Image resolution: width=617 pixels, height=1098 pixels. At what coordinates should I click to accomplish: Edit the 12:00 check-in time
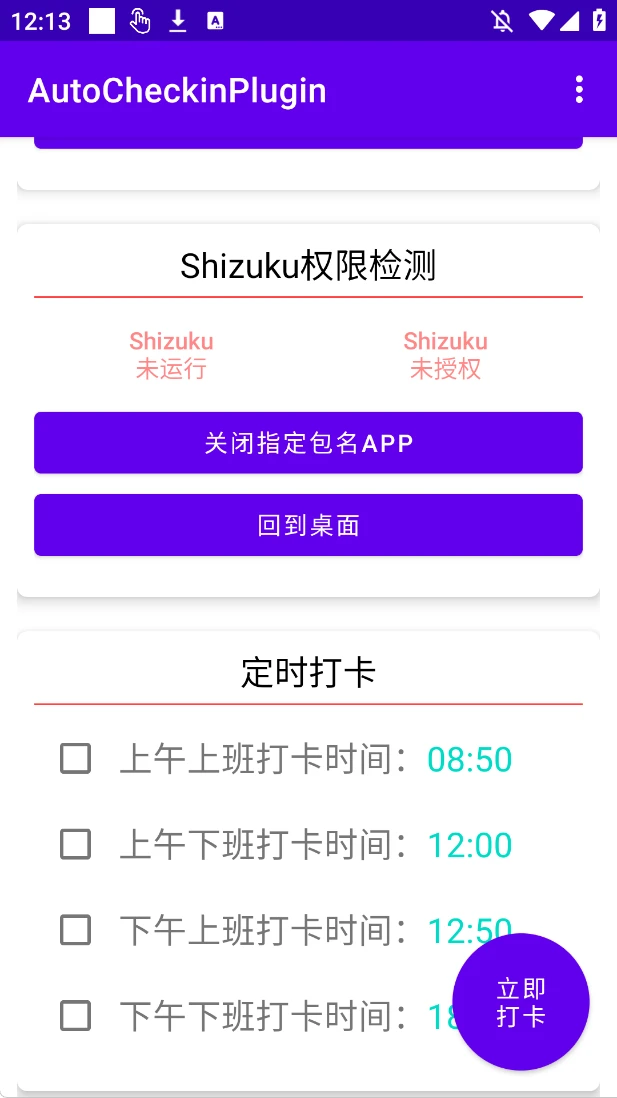coord(469,846)
